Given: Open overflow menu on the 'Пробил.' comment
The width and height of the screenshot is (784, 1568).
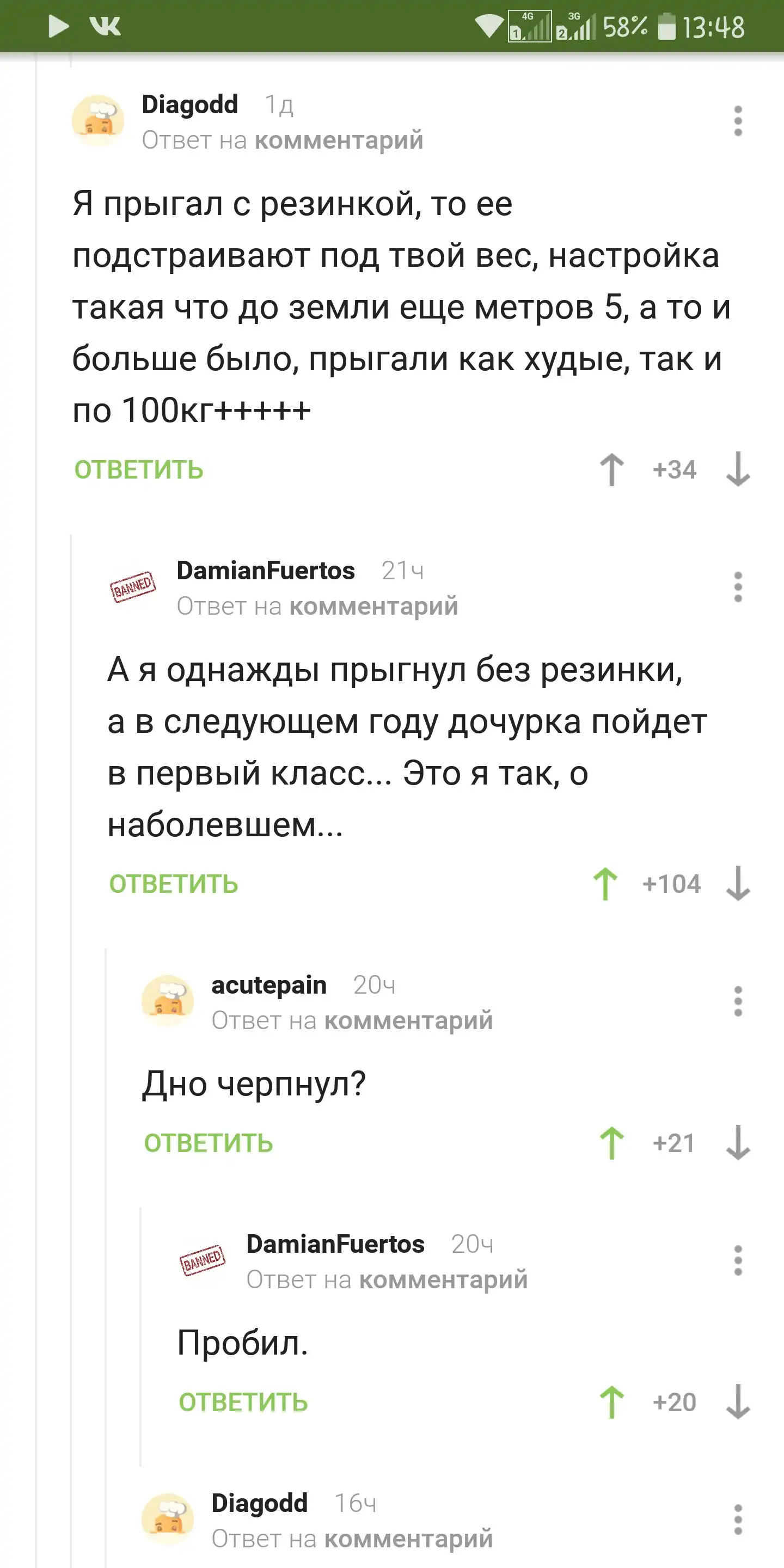Looking at the screenshot, I should point(738,1260).
